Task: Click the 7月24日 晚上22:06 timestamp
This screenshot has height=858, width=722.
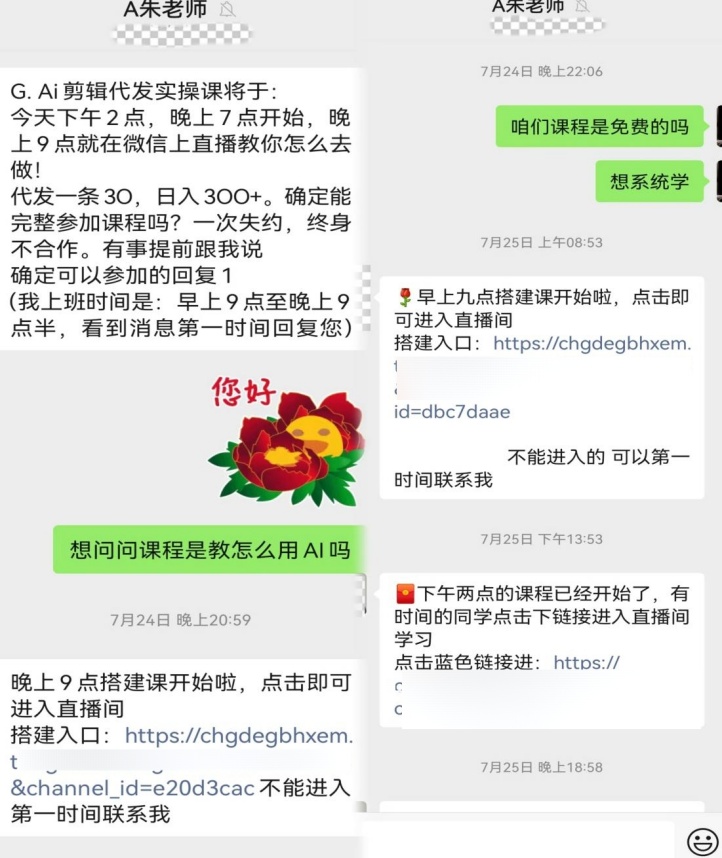Action: pyautogui.click(x=541, y=71)
